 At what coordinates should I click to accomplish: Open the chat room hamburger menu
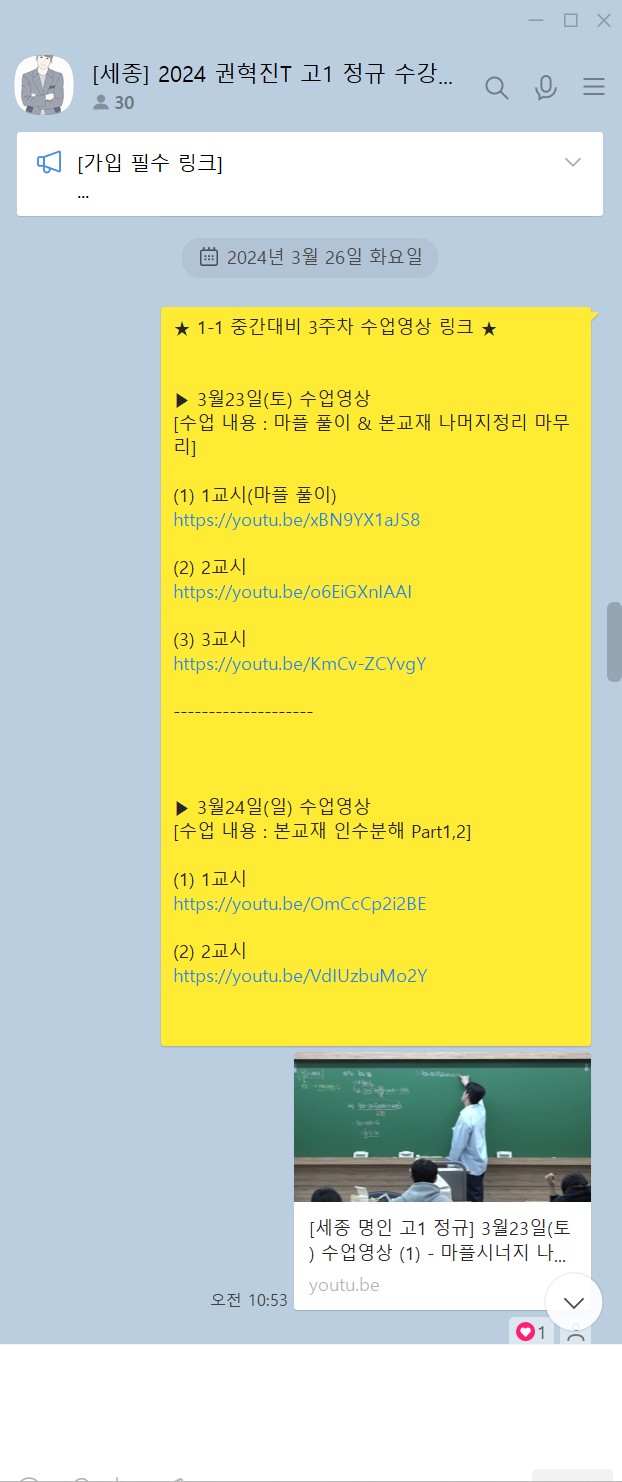point(594,88)
